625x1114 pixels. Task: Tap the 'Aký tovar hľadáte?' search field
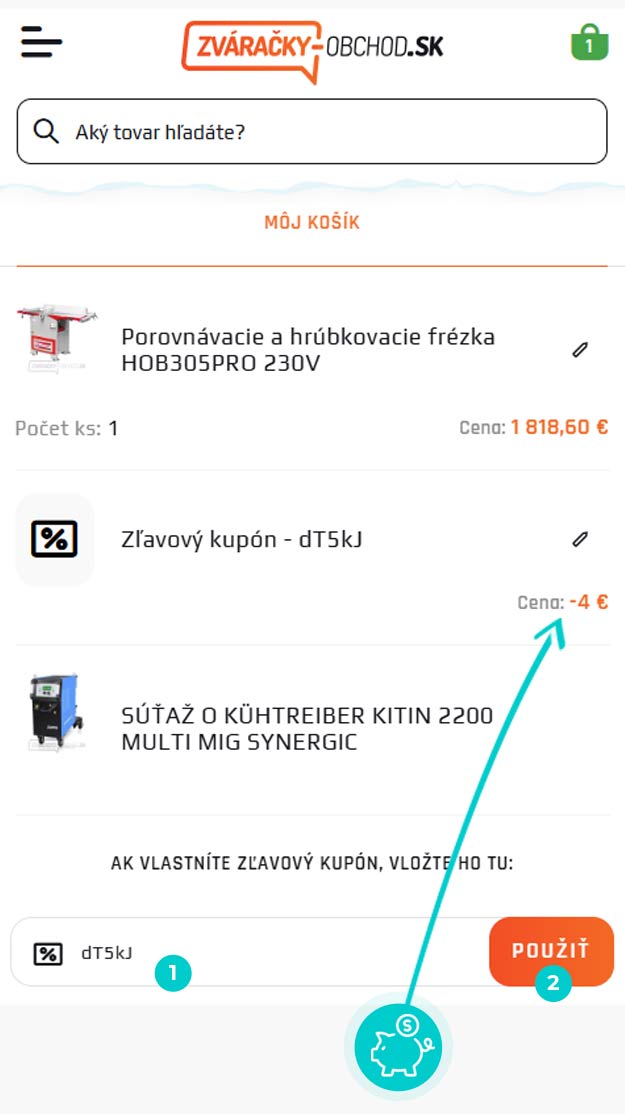pyautogui.click(x=312, y=131)
